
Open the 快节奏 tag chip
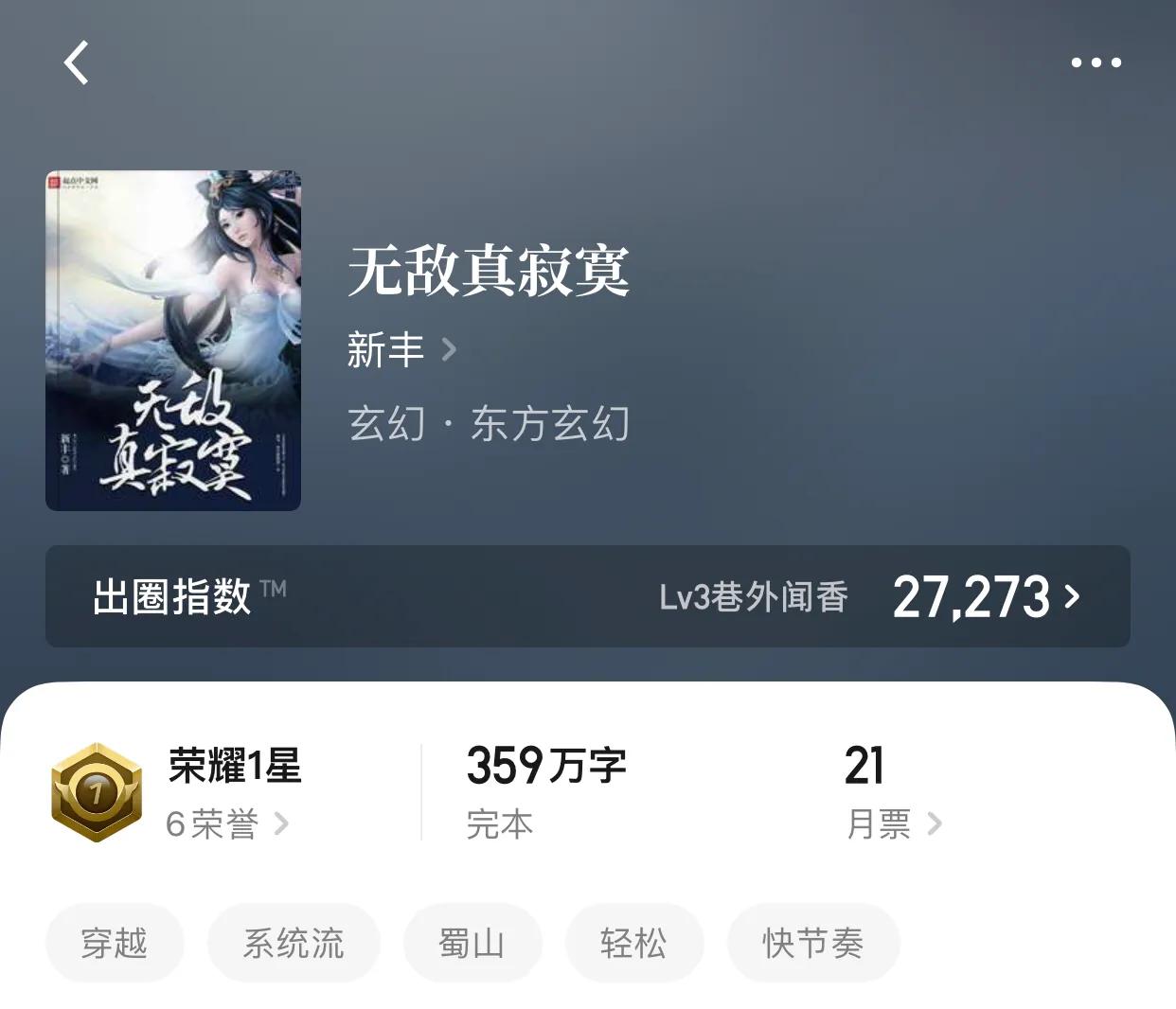click(812, 943)
